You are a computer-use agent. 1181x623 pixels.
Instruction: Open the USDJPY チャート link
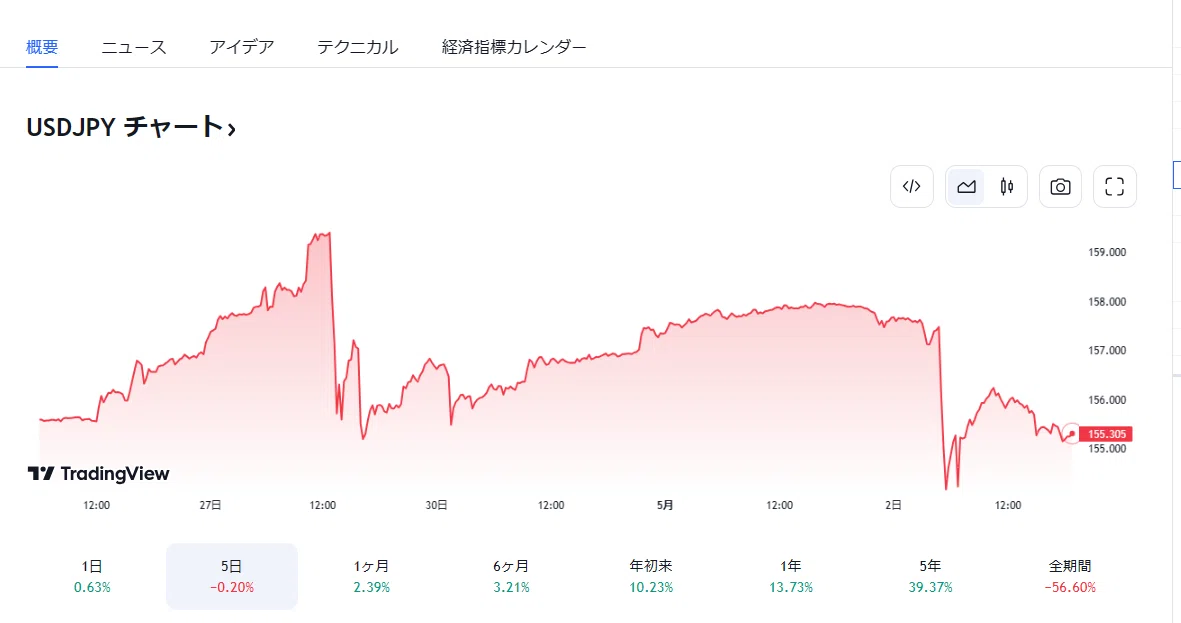click(x=131, y=127)
